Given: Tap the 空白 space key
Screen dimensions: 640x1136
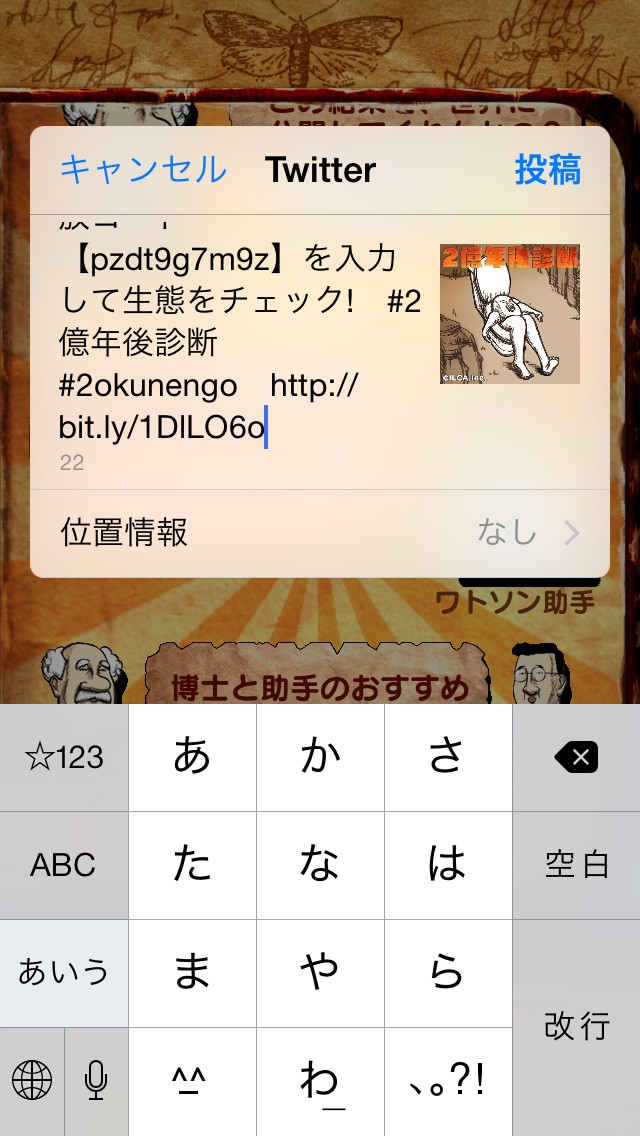Looking at the screenshot, I should [576, 865].
